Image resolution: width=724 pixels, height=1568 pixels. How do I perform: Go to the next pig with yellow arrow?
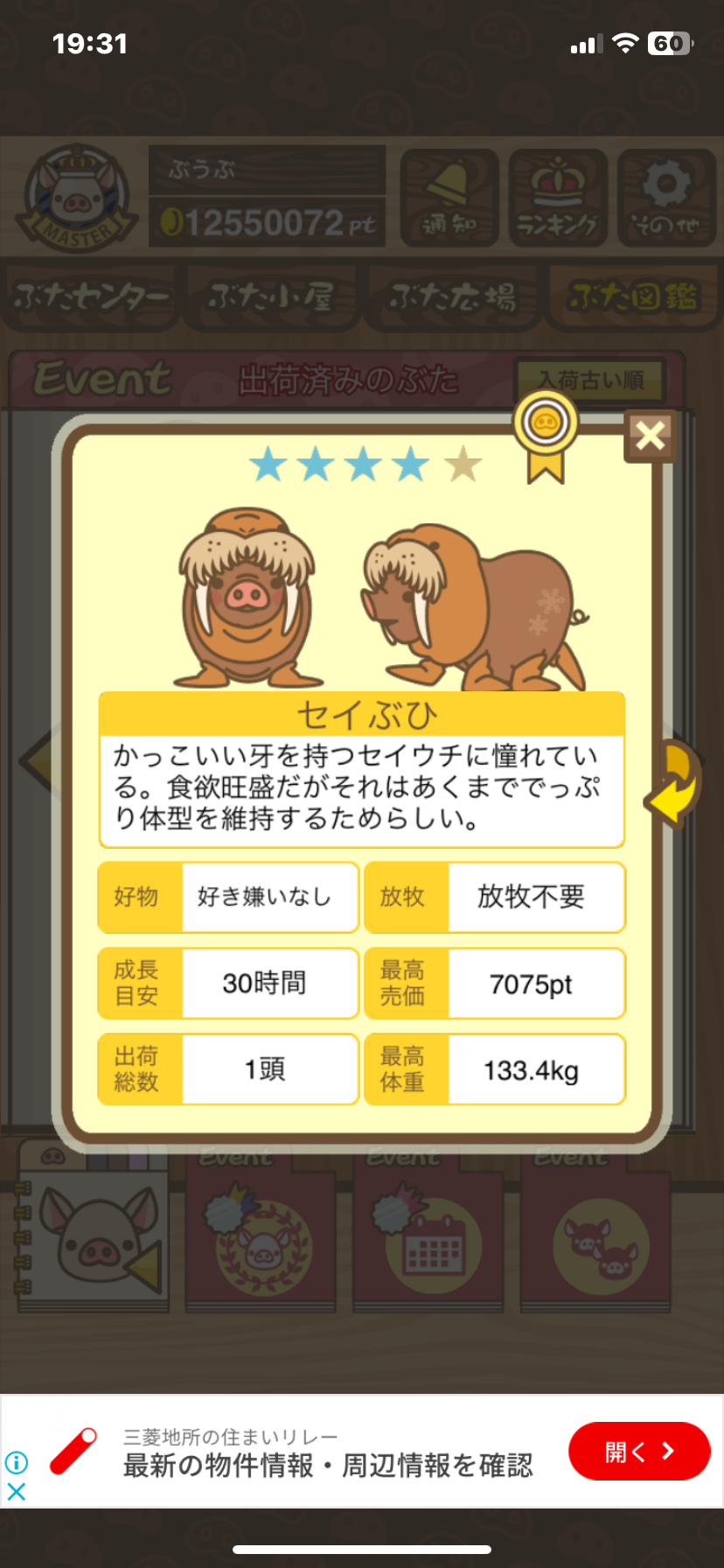click(673, 783)
